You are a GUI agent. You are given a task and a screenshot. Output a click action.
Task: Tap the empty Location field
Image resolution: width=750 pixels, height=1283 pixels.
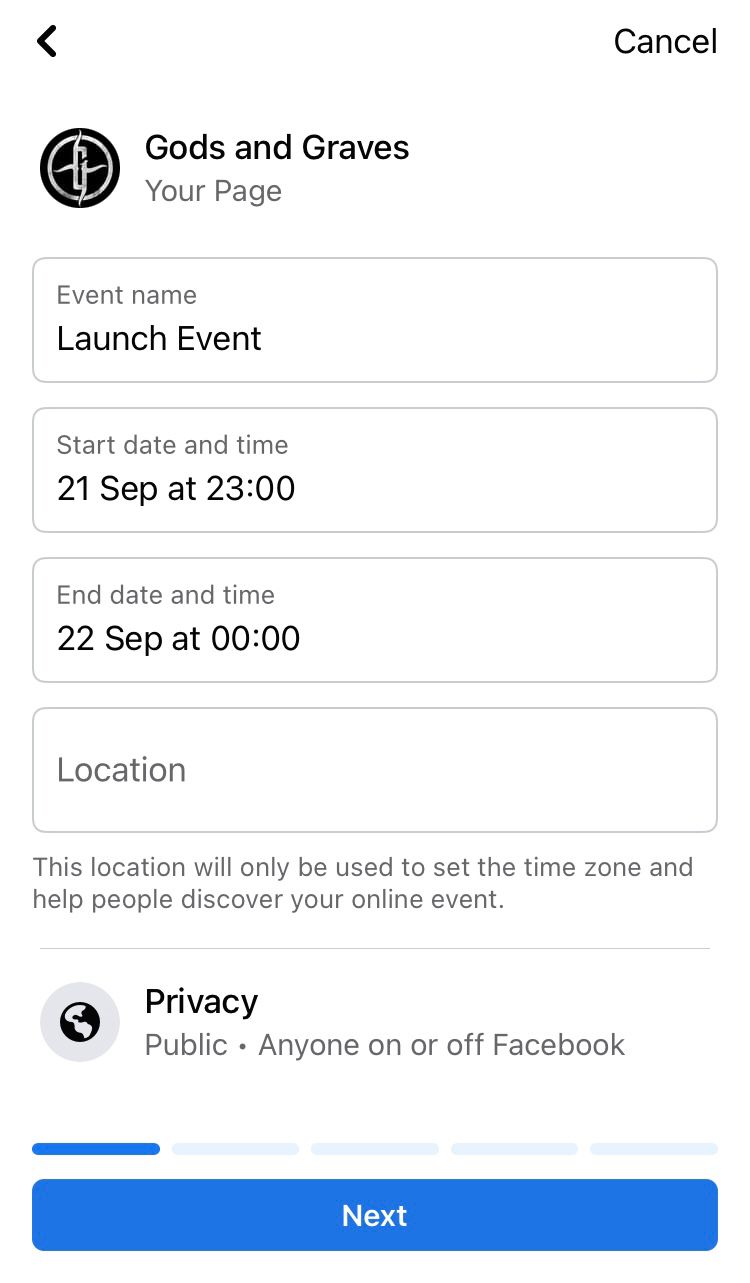[x=375, y=770]
